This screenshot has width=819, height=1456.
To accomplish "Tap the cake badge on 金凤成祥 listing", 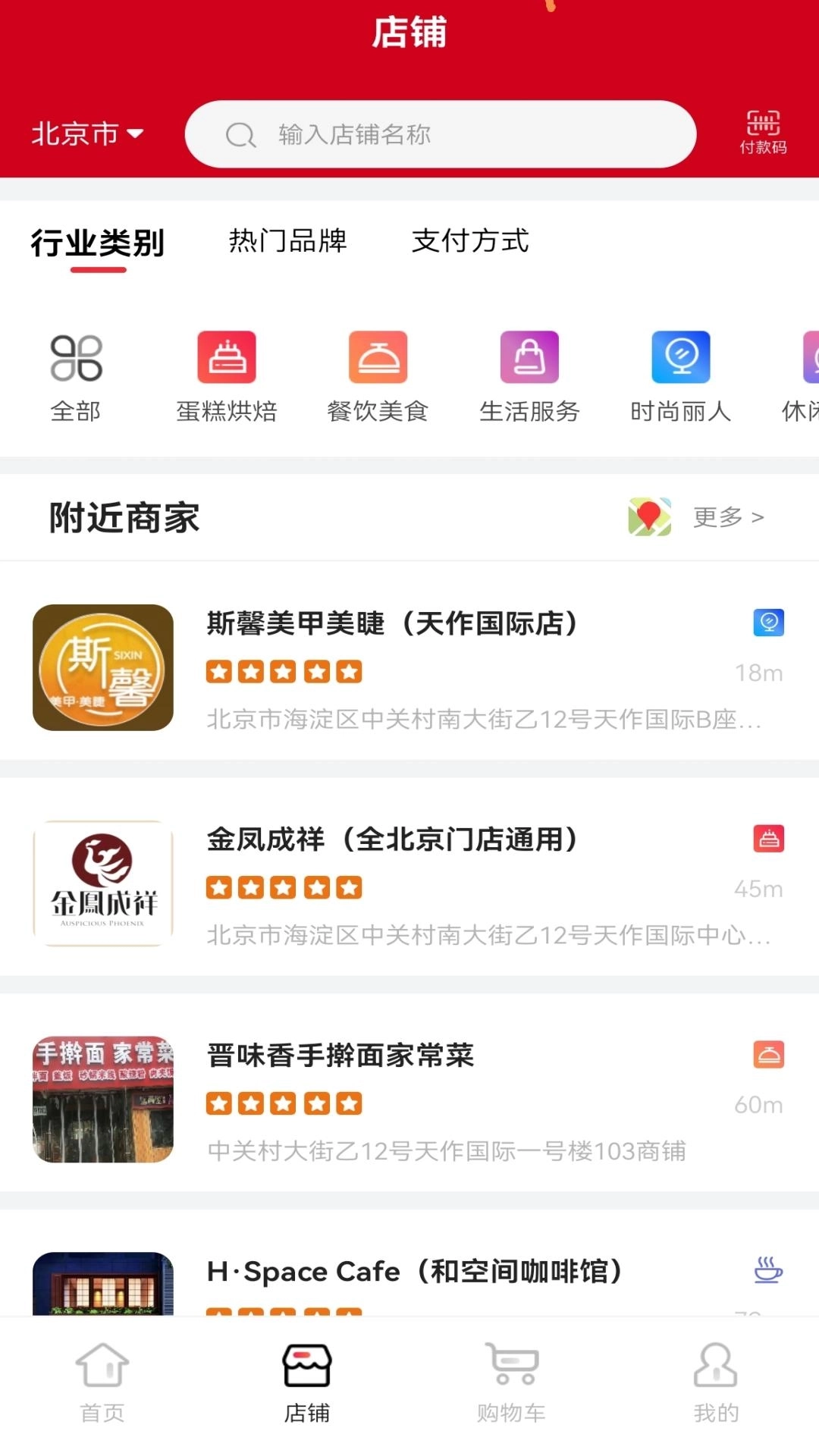I will [x=768, y=839].
